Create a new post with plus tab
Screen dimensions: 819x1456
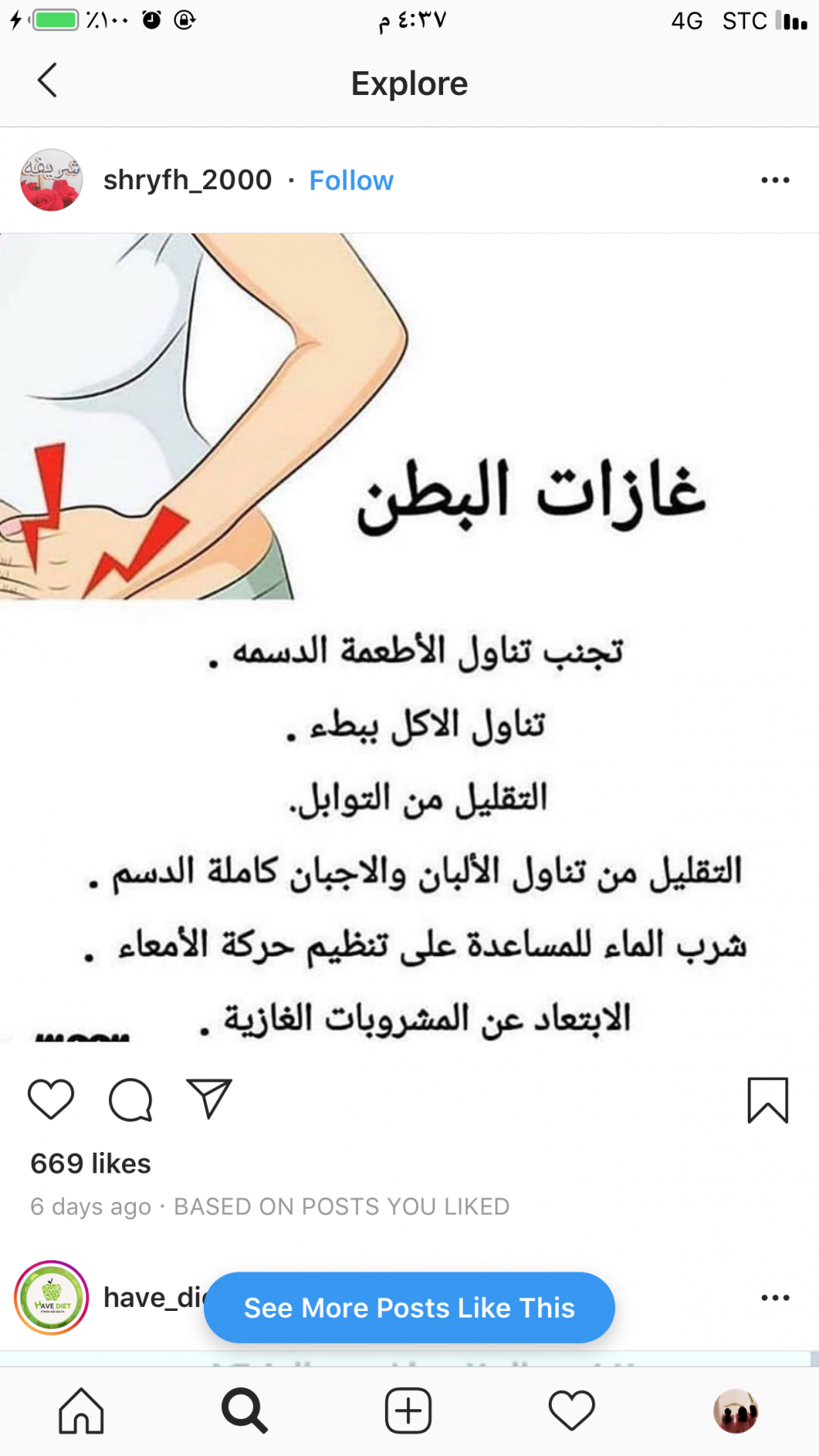coord(408,1411)
